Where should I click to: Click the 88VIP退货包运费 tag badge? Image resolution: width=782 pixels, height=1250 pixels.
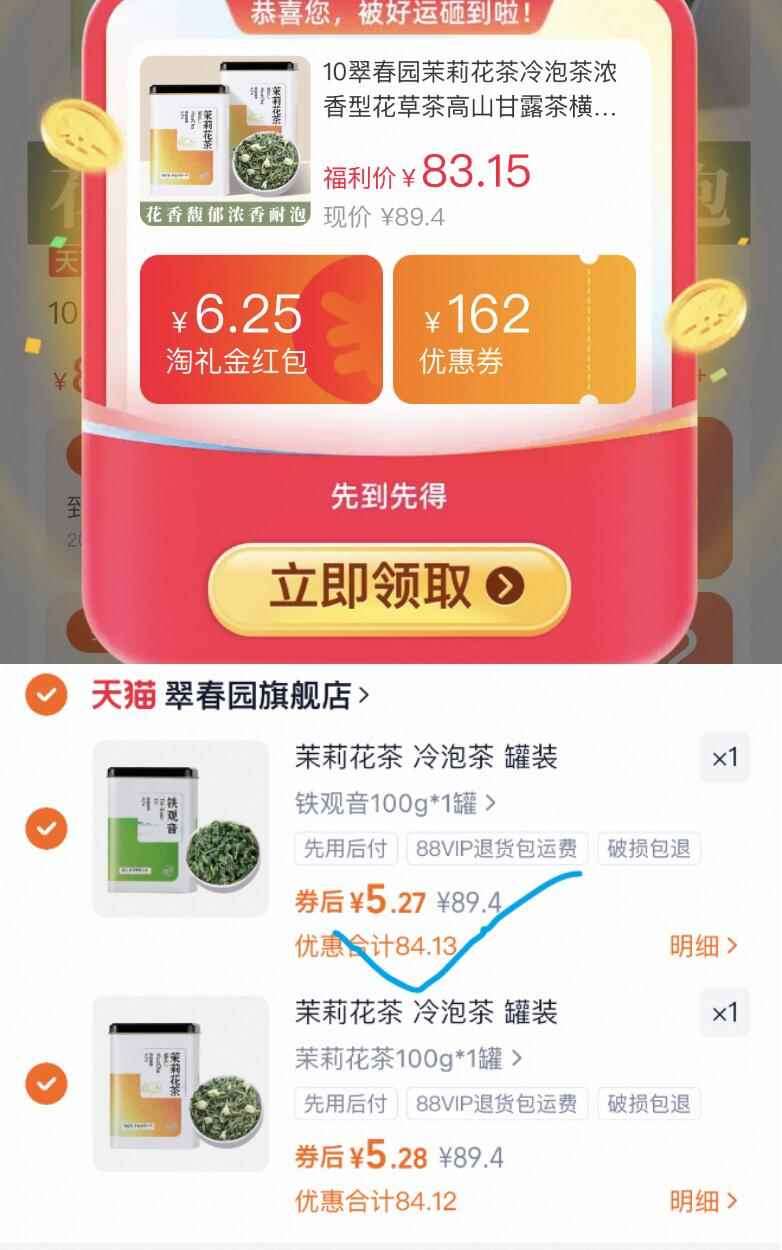click(x=497, y=849)
